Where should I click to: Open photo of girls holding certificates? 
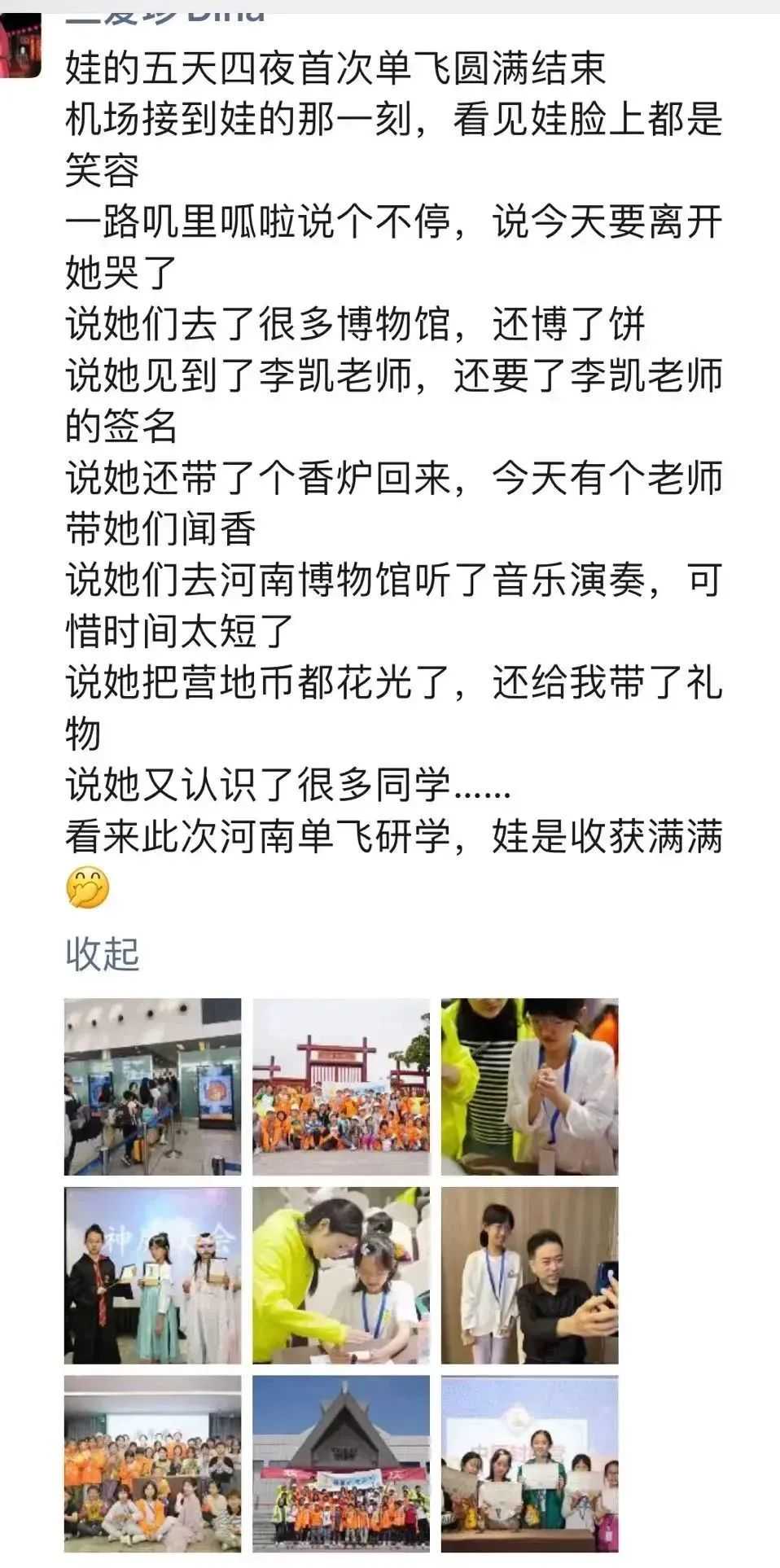(529, 1463)
